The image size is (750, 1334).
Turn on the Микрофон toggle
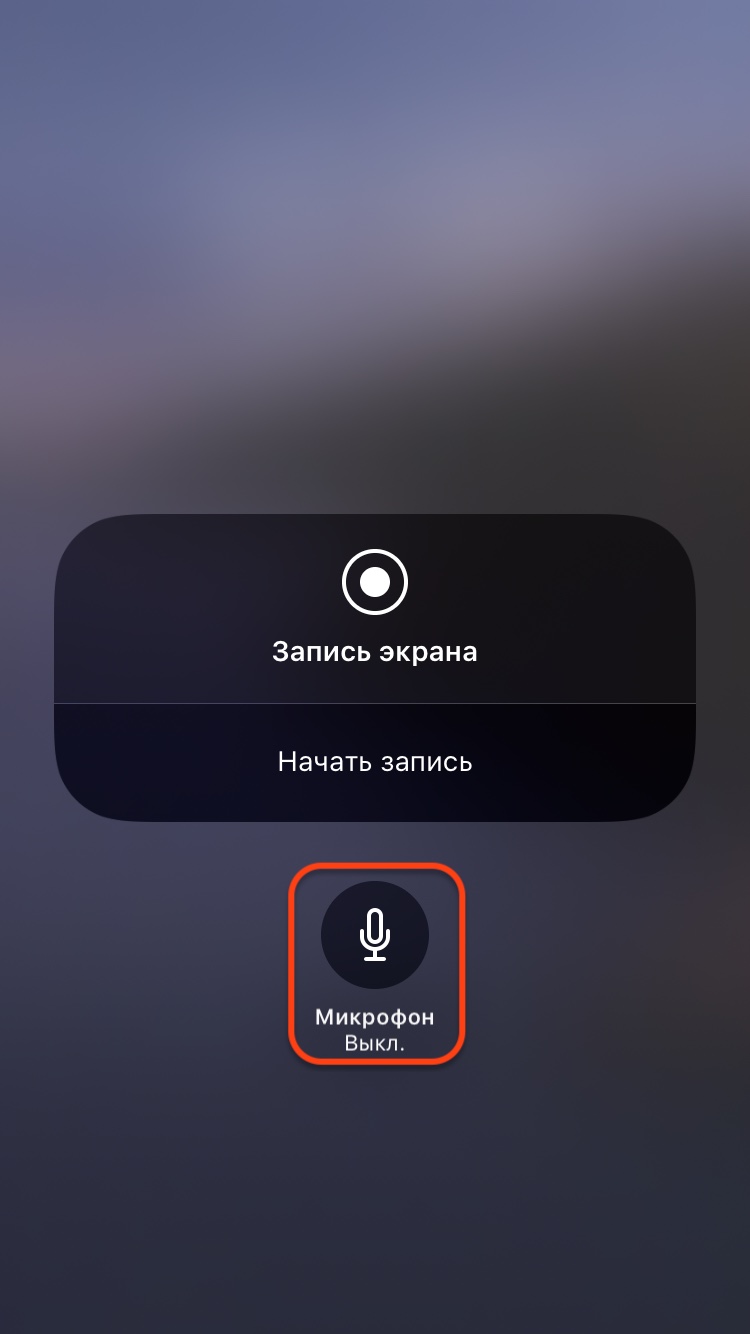(375, 936)
